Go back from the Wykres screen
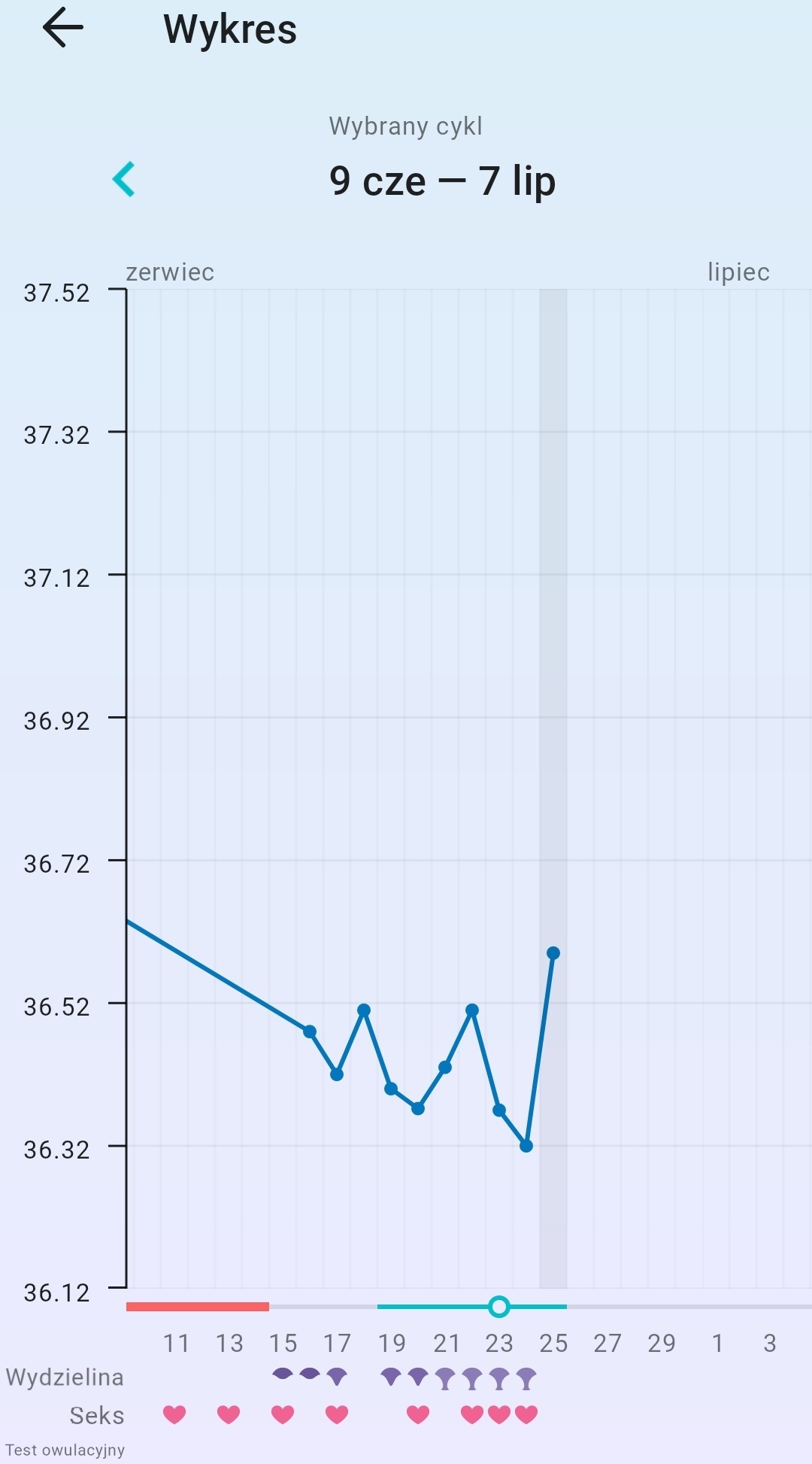Screen dimensions: 812x1464 pyautogui.click(x=63, y=29)
